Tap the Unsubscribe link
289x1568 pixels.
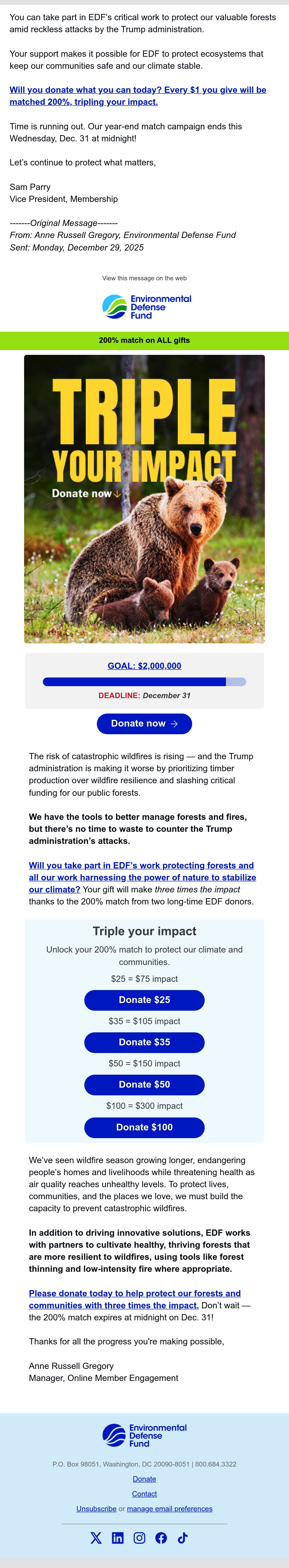pos(96,1509)
